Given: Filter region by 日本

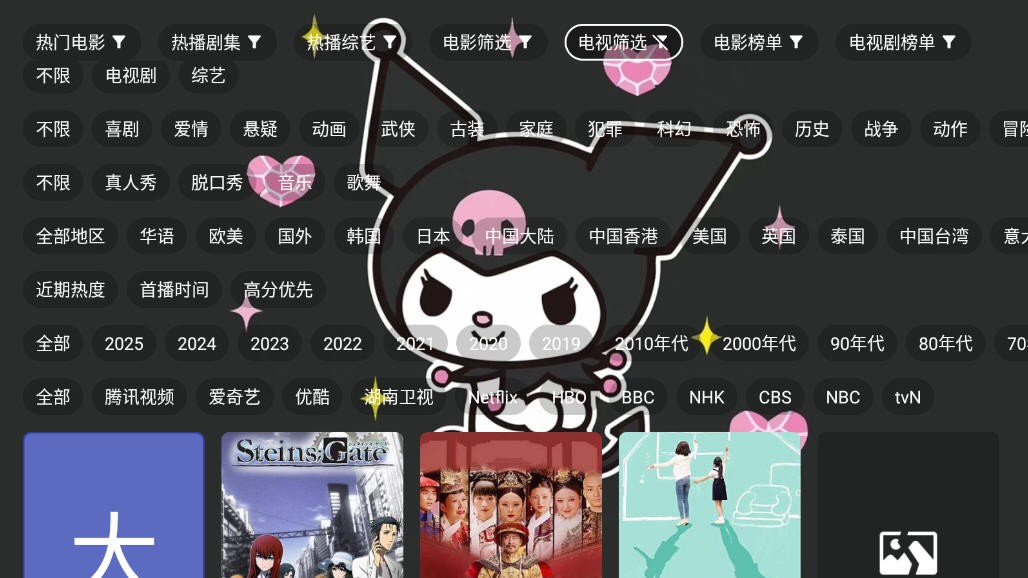Looking at the screenshot, I should coord(433,236).
